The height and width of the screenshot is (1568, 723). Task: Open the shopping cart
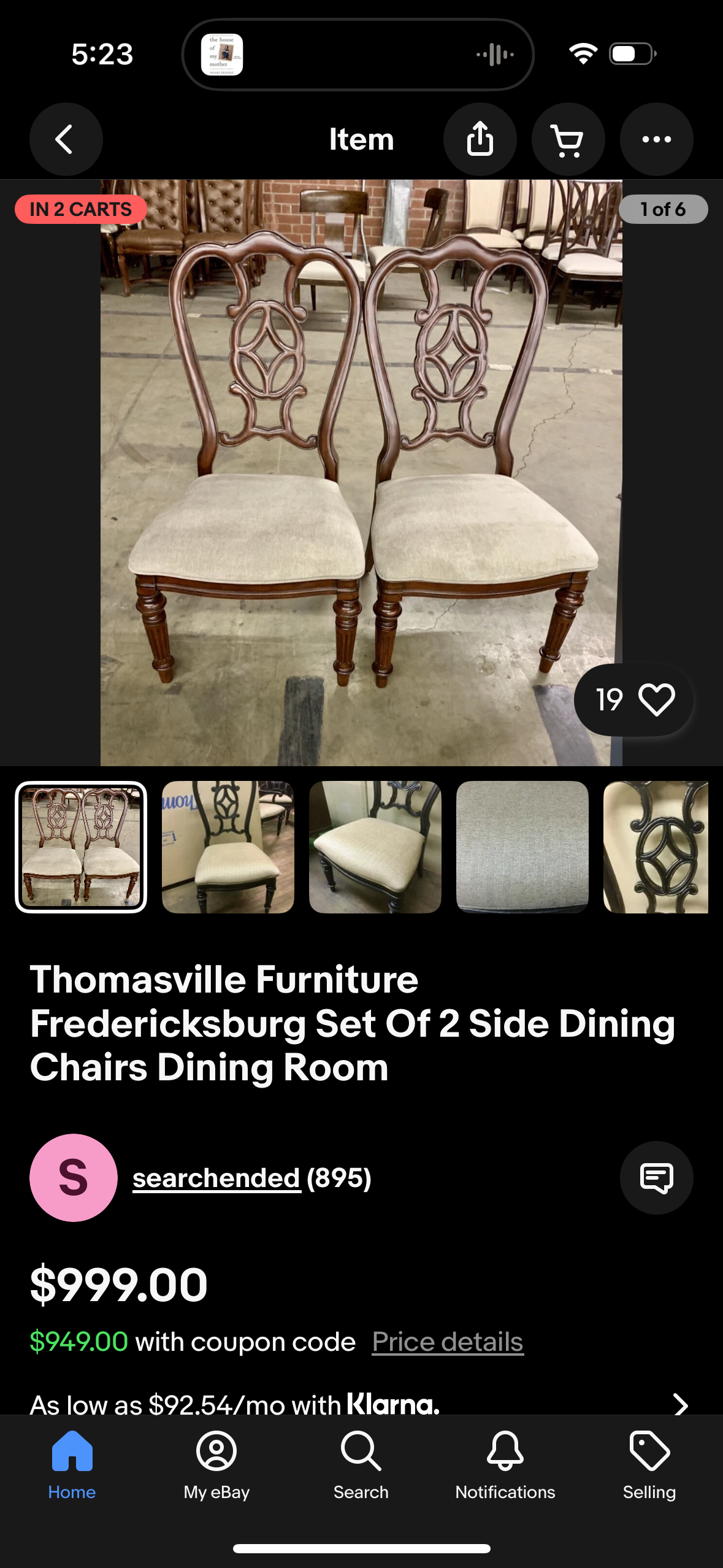pos(568,139)
